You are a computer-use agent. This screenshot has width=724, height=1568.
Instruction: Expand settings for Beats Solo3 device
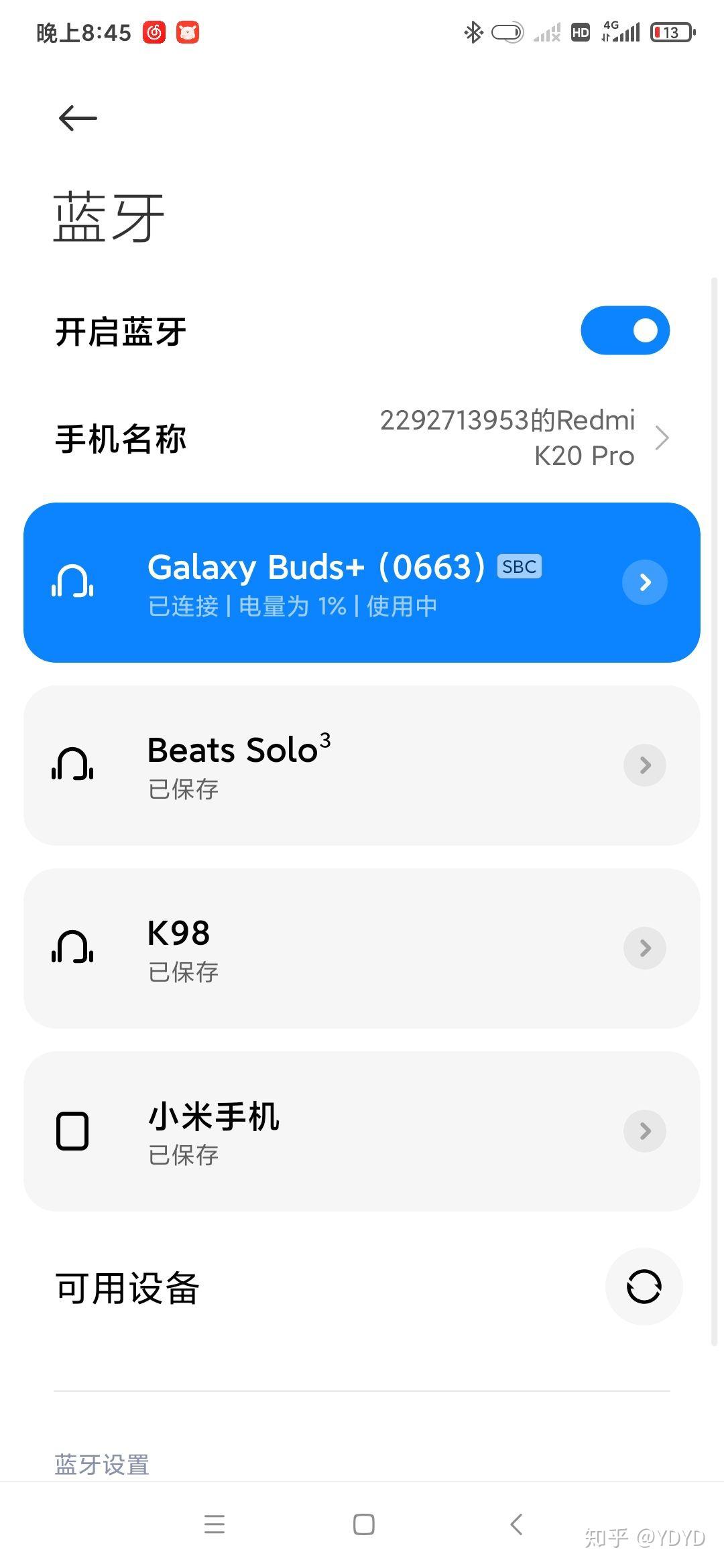(x=644, y=765)
